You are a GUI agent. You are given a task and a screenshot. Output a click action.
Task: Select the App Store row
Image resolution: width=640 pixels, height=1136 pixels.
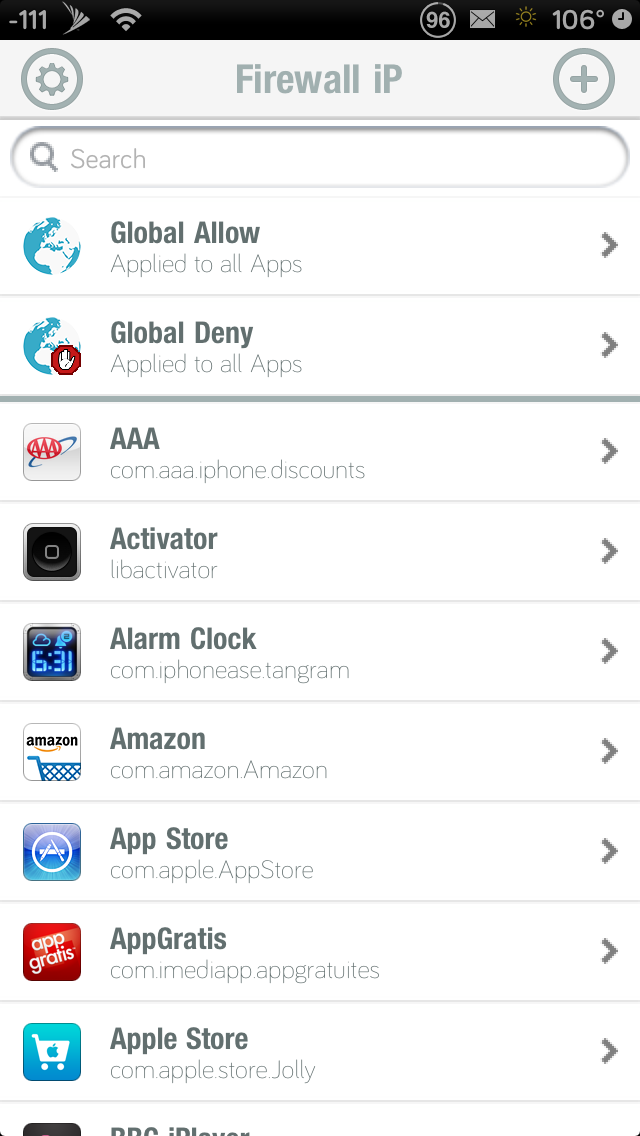[320, 851]
